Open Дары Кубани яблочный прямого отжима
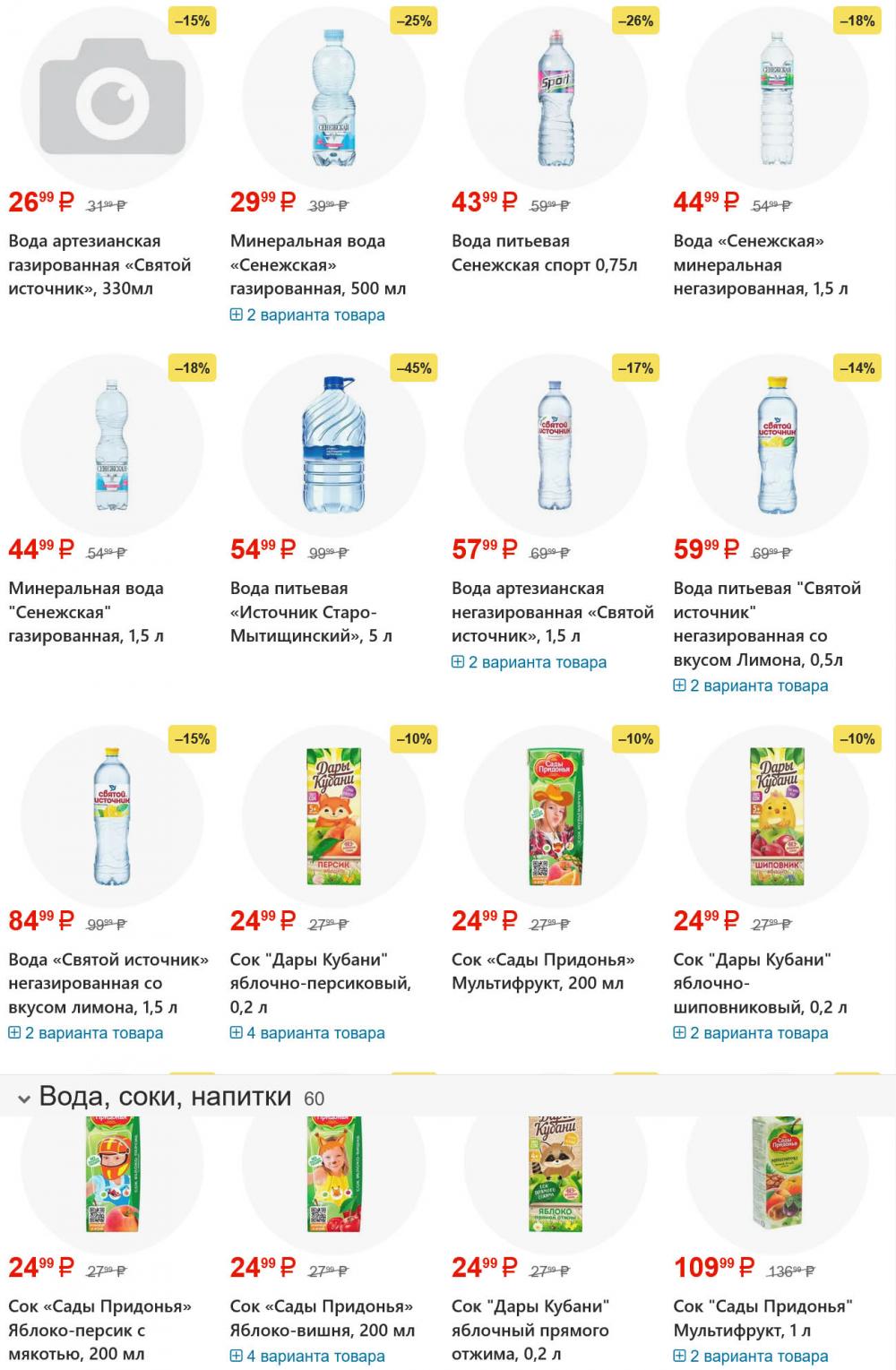896x1370 pixels. (x=530, y=1330)
